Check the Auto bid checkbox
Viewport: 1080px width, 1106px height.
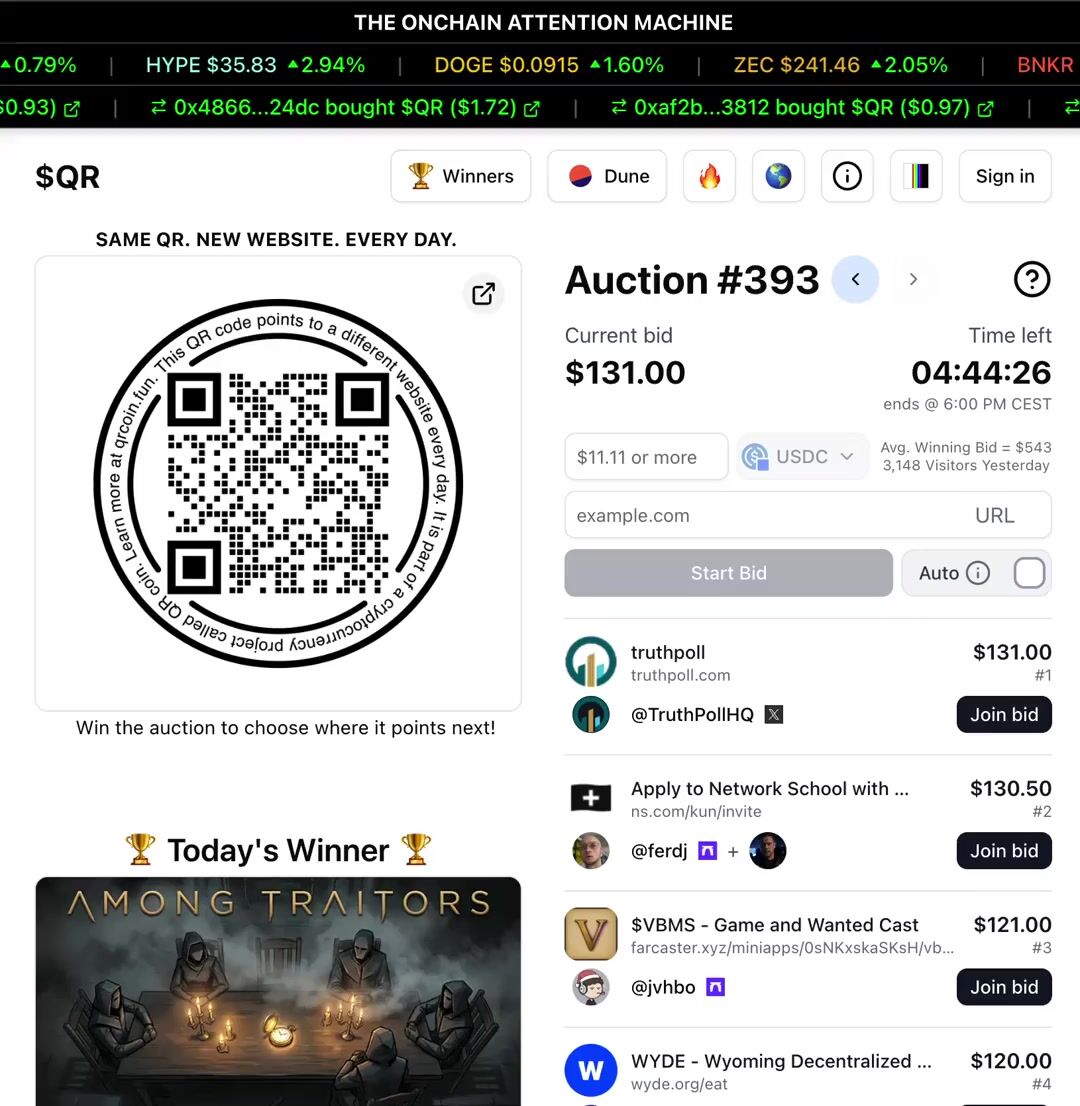[x=1029, y=573]
